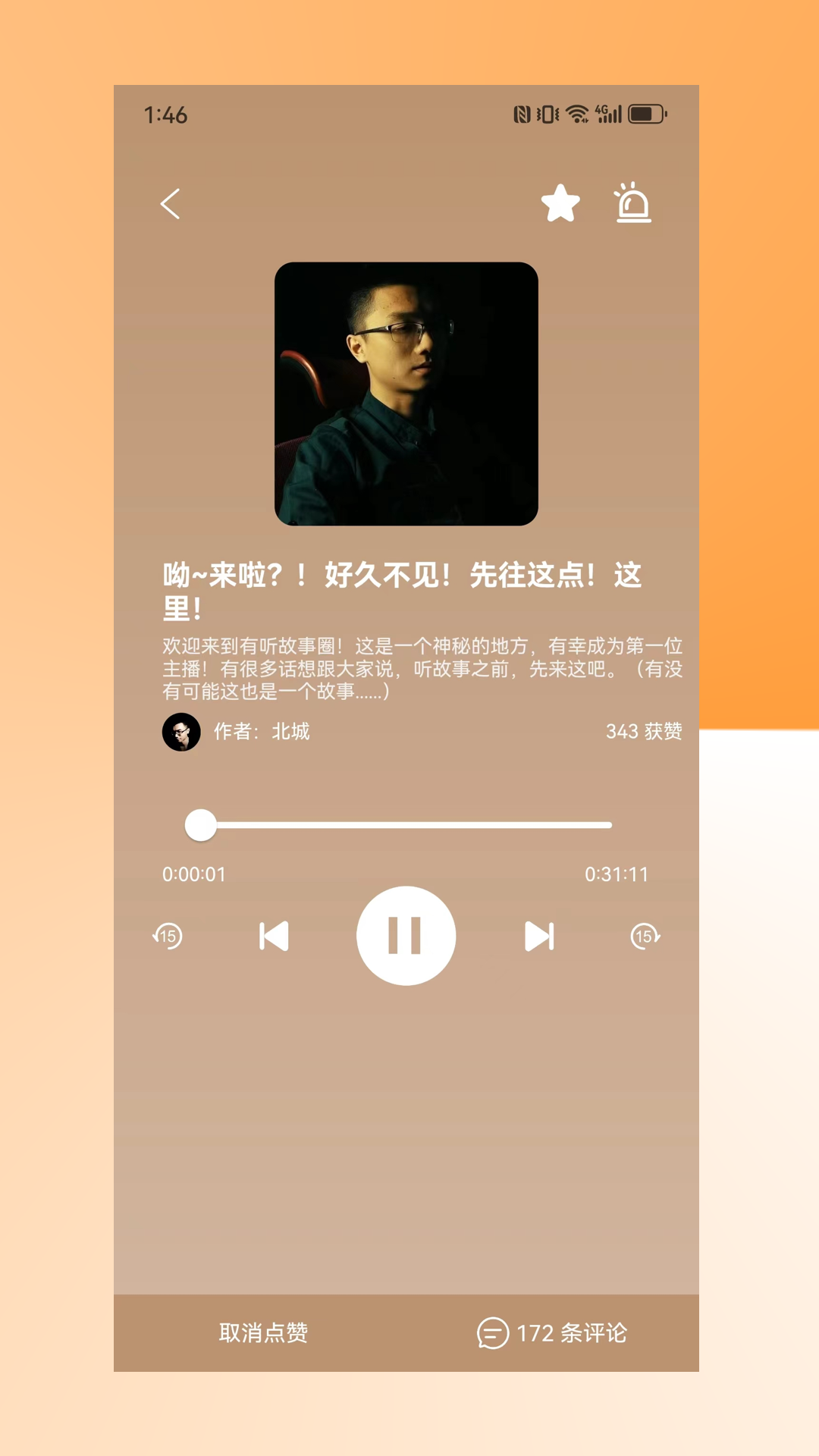Rewind playback by 15 seconds
The width and height of the screenshot is (819, 1456).
click(x=167, y=936)
